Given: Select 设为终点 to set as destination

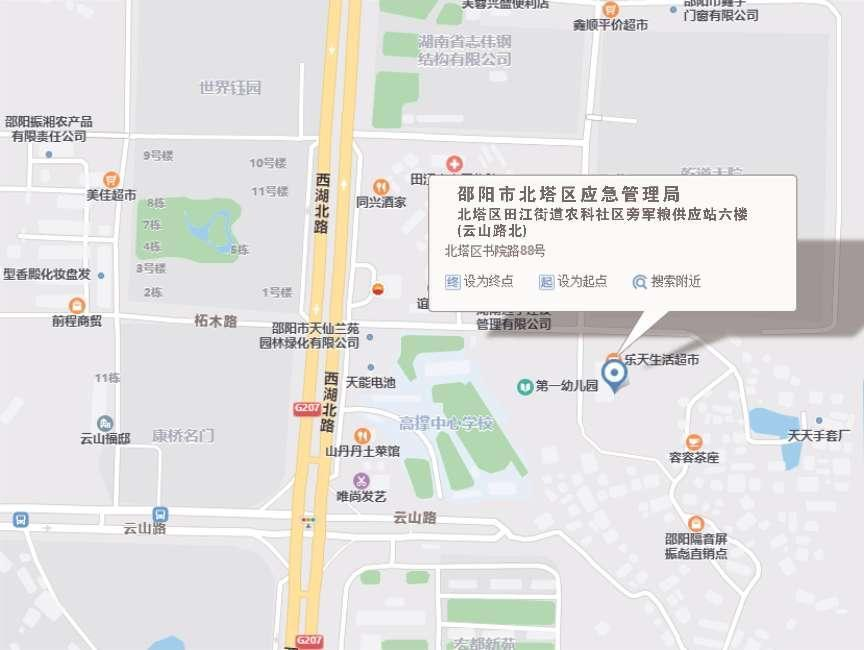Looking at the screenshot, I should coord(480,282).
